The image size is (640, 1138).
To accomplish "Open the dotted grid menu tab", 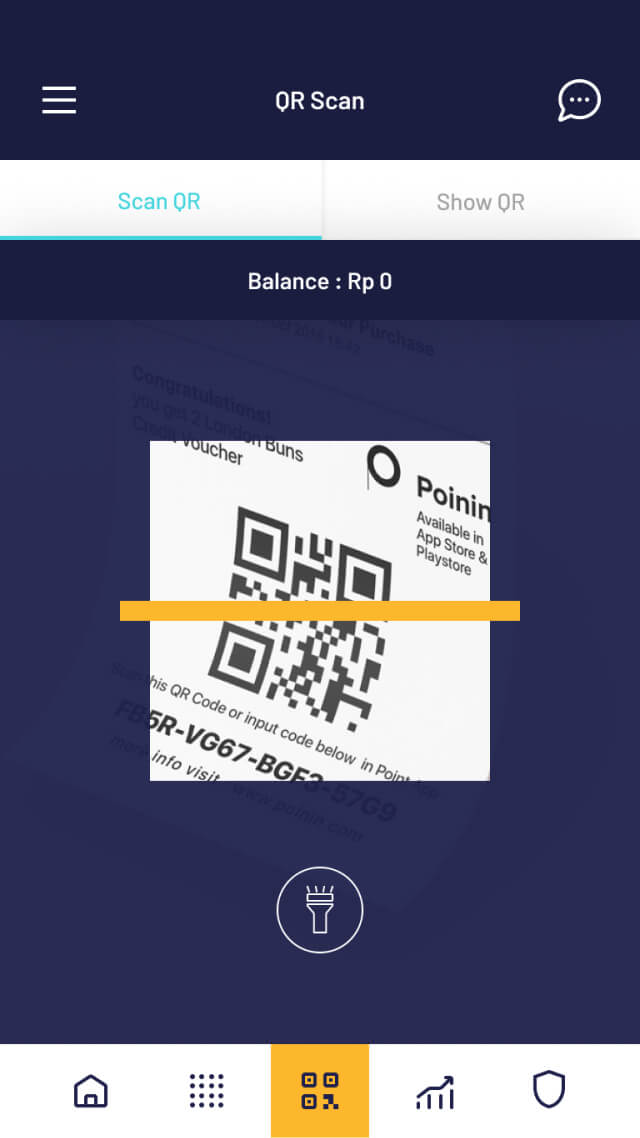I will [x=207, y=1090].
